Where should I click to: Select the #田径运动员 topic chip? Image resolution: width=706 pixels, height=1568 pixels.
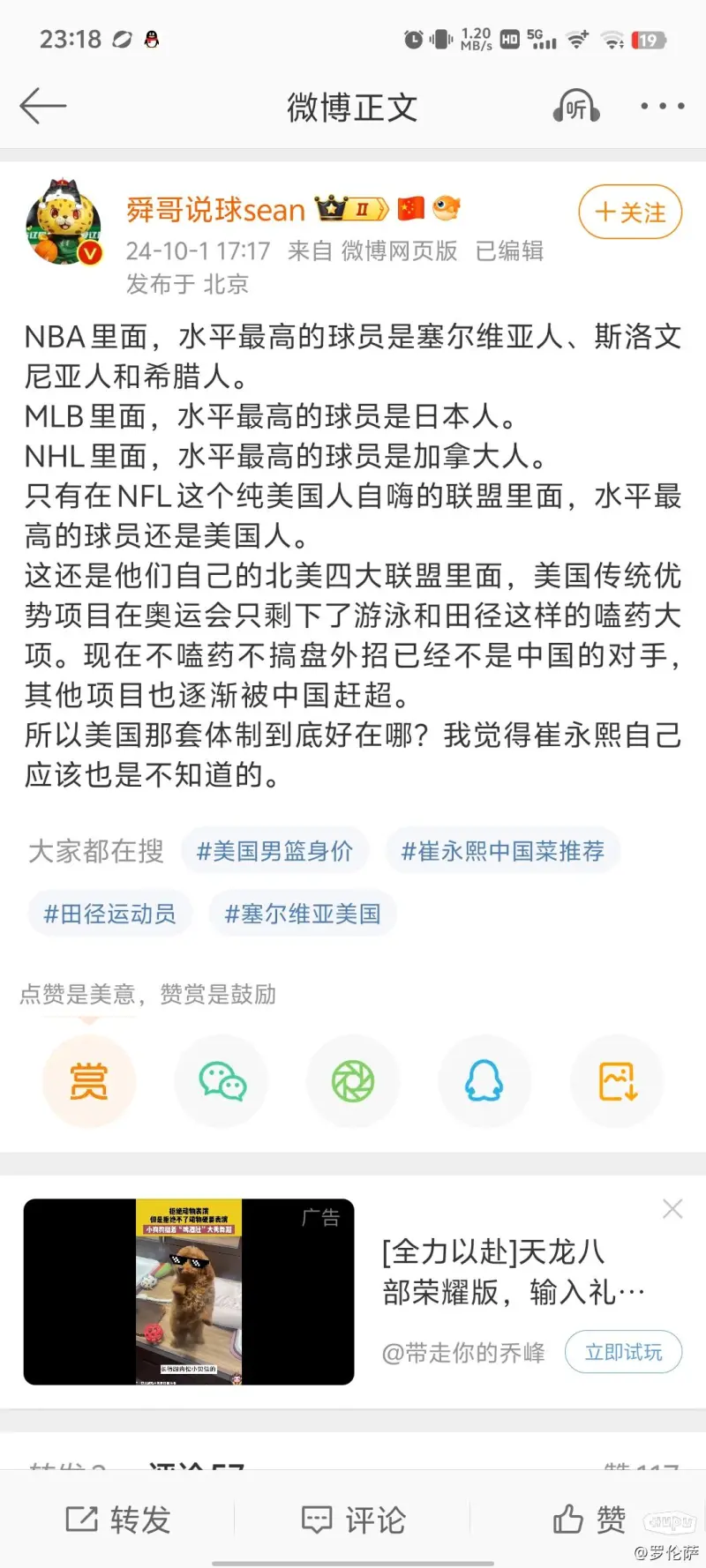coord(109,914)
